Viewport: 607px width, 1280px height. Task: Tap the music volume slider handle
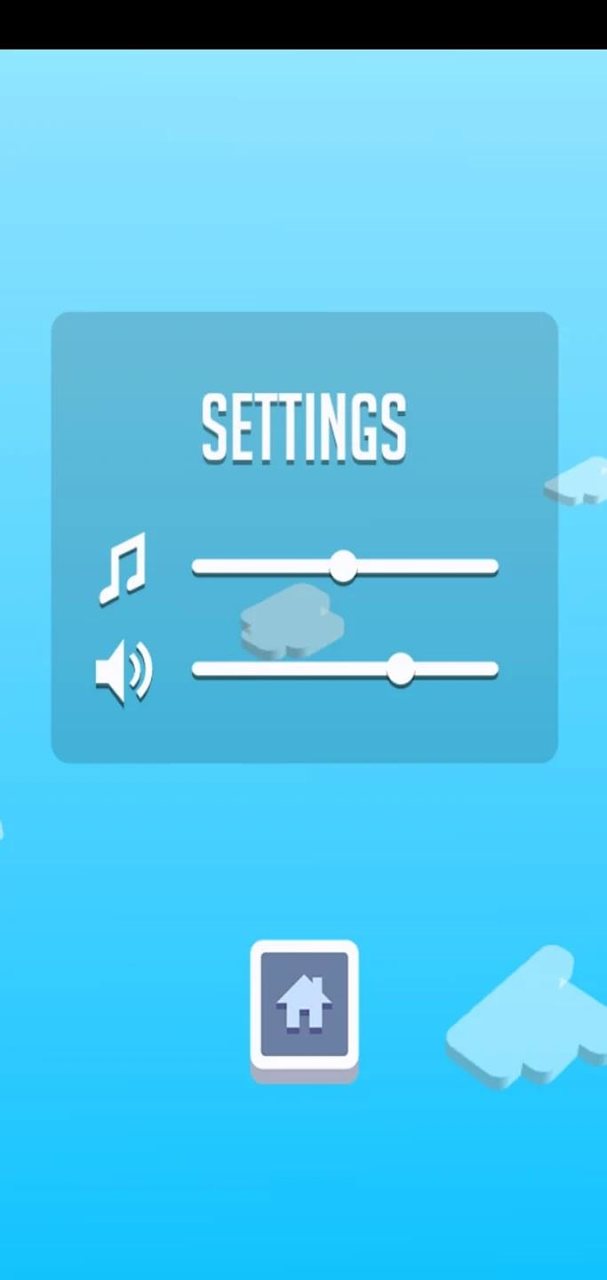pyautogui.click(x=343, y=566)
